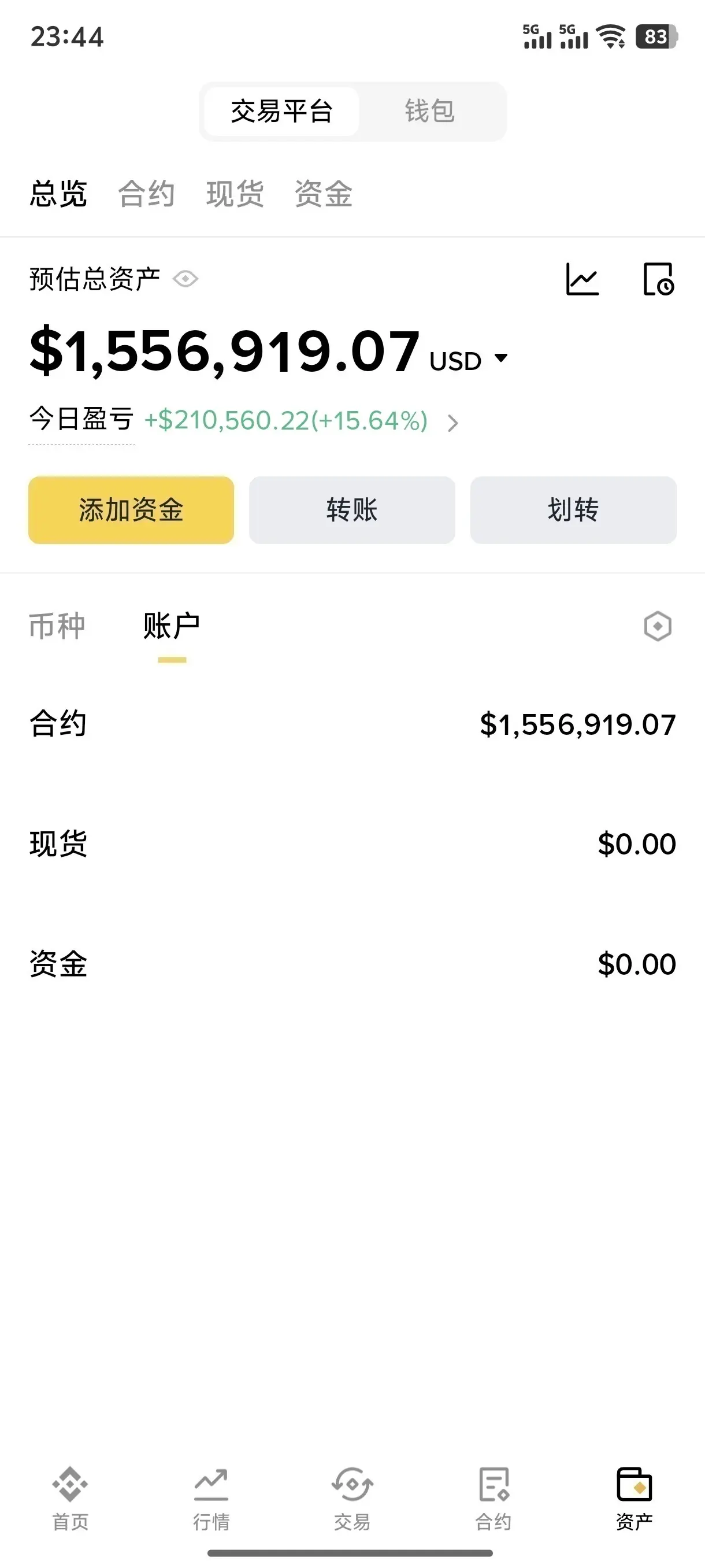
Task: Tap the 添加资金 button
Action: coord(131,510)
